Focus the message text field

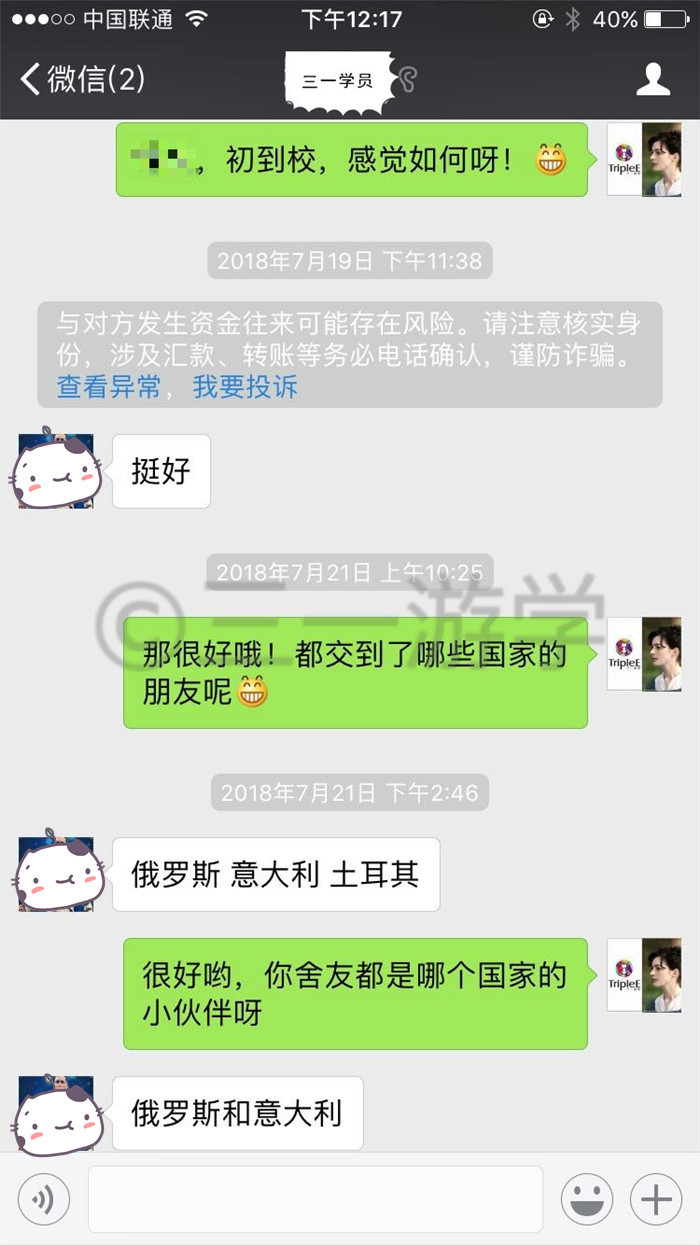point(315,1199)
